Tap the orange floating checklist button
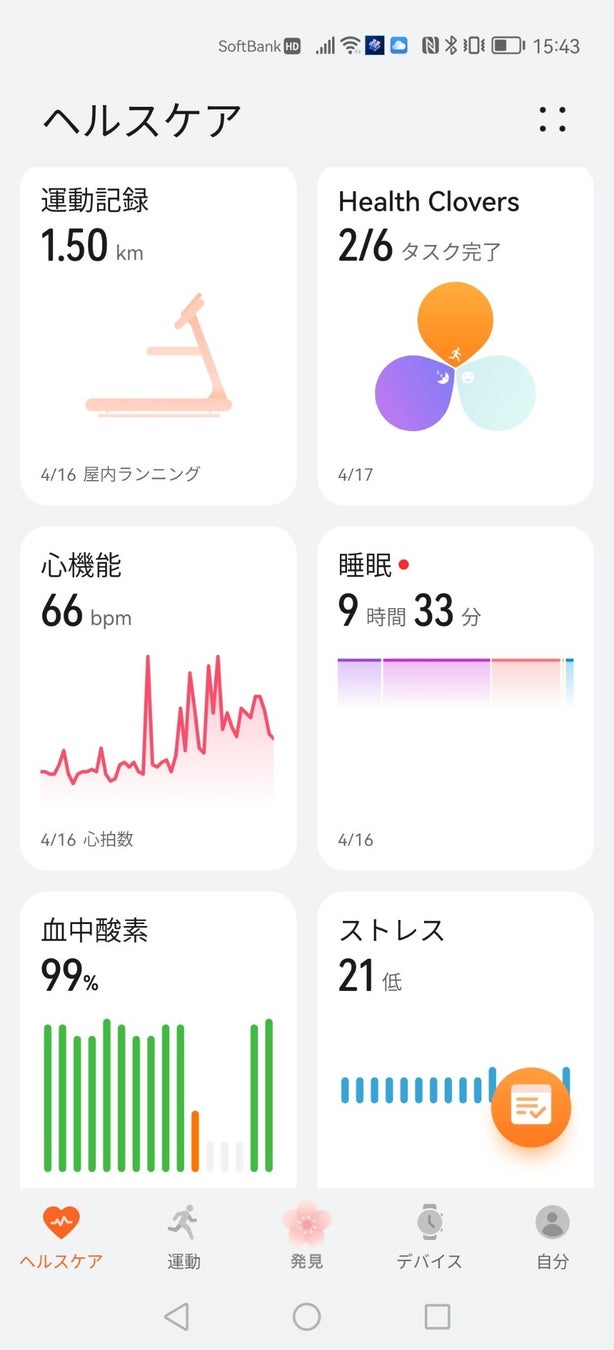Image resolution: width=614 pixels, height=1350 pixels. 530,1108
